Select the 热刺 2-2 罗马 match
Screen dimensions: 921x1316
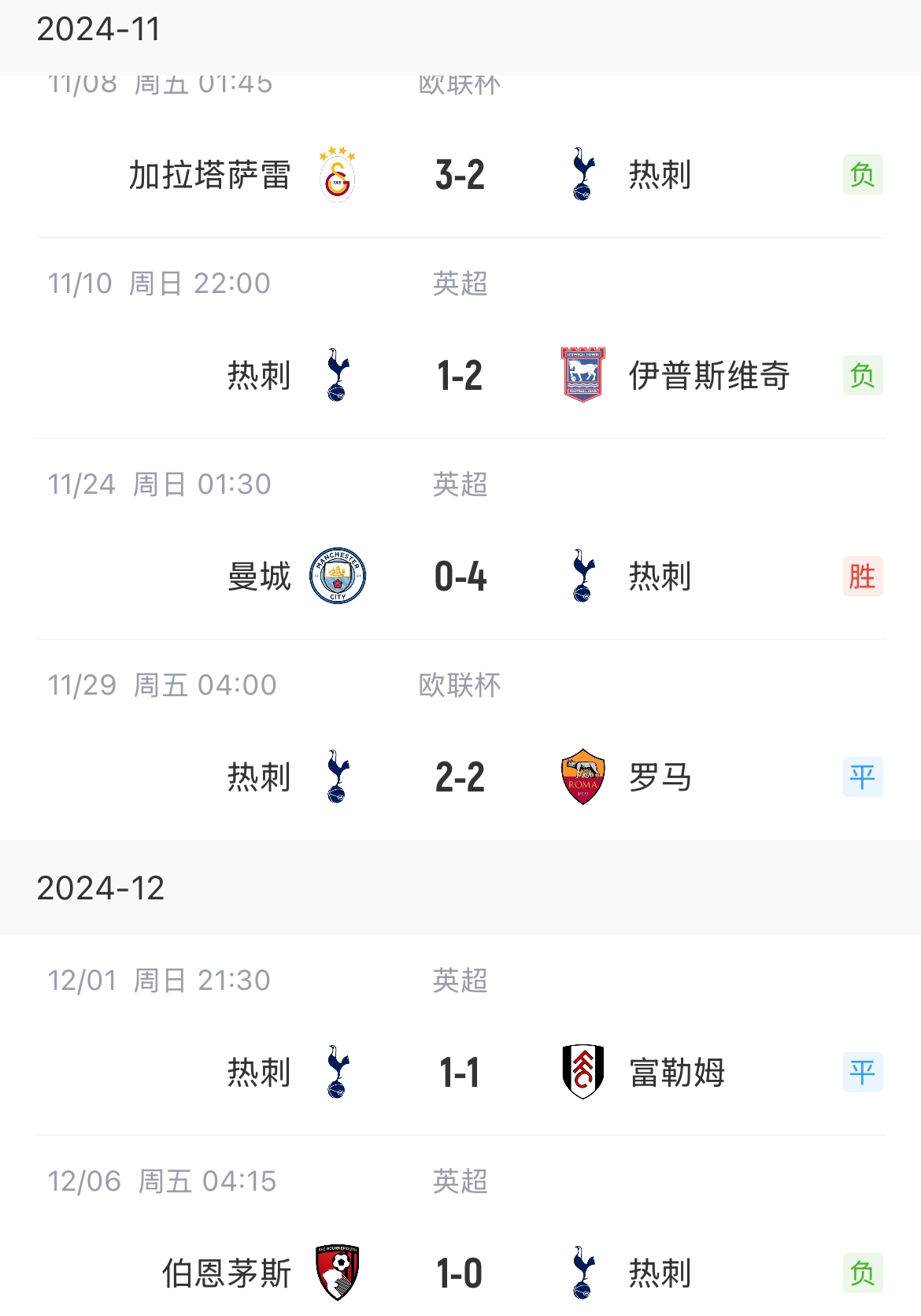click(460, 777)
